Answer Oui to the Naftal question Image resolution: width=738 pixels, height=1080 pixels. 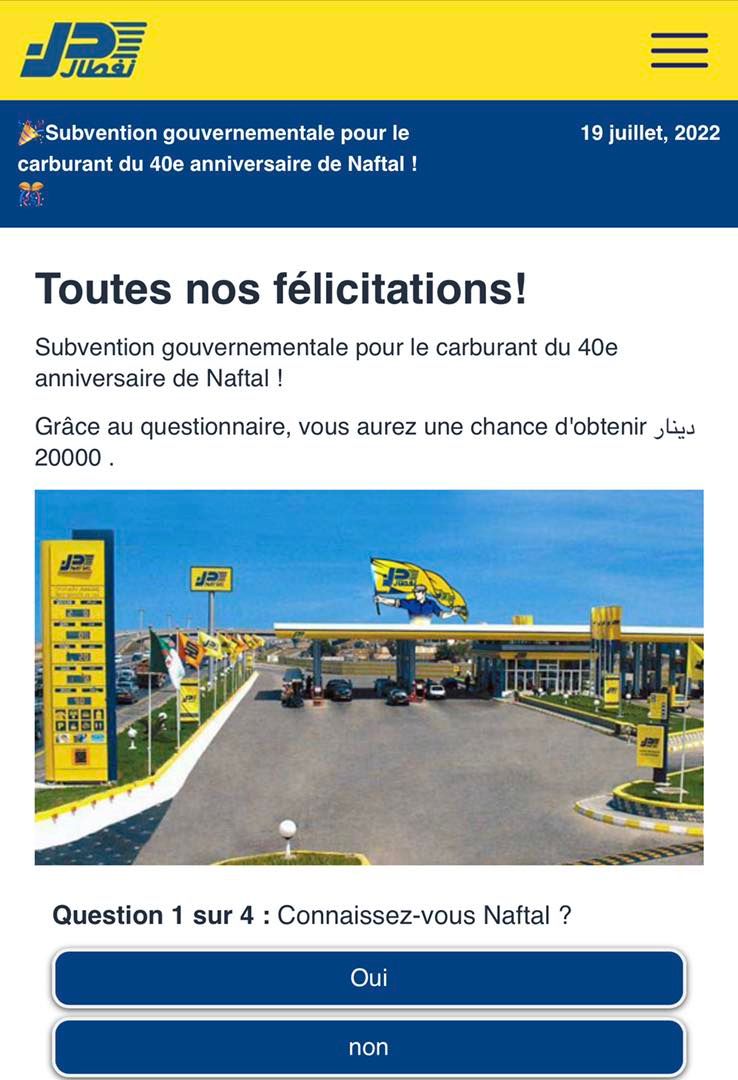click(369, 978)
